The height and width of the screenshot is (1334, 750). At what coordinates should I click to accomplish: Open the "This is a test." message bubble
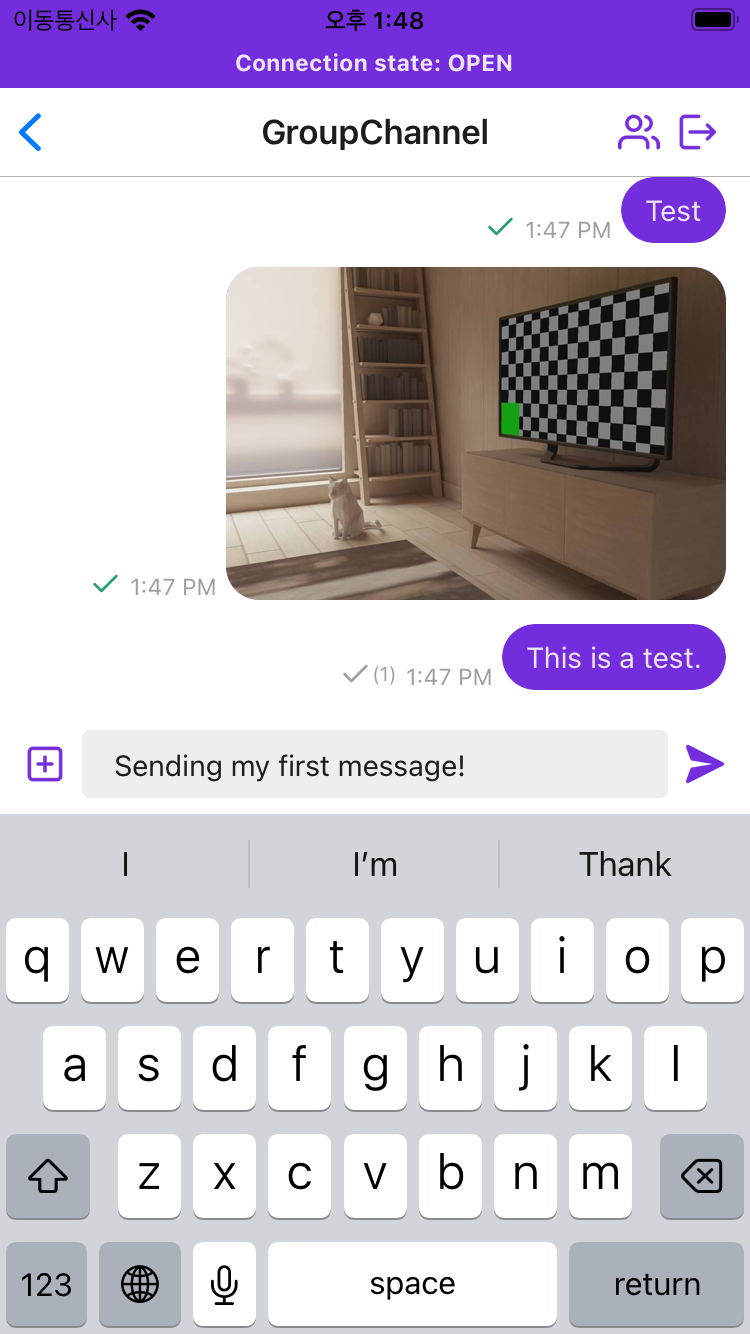pos(614,657)
